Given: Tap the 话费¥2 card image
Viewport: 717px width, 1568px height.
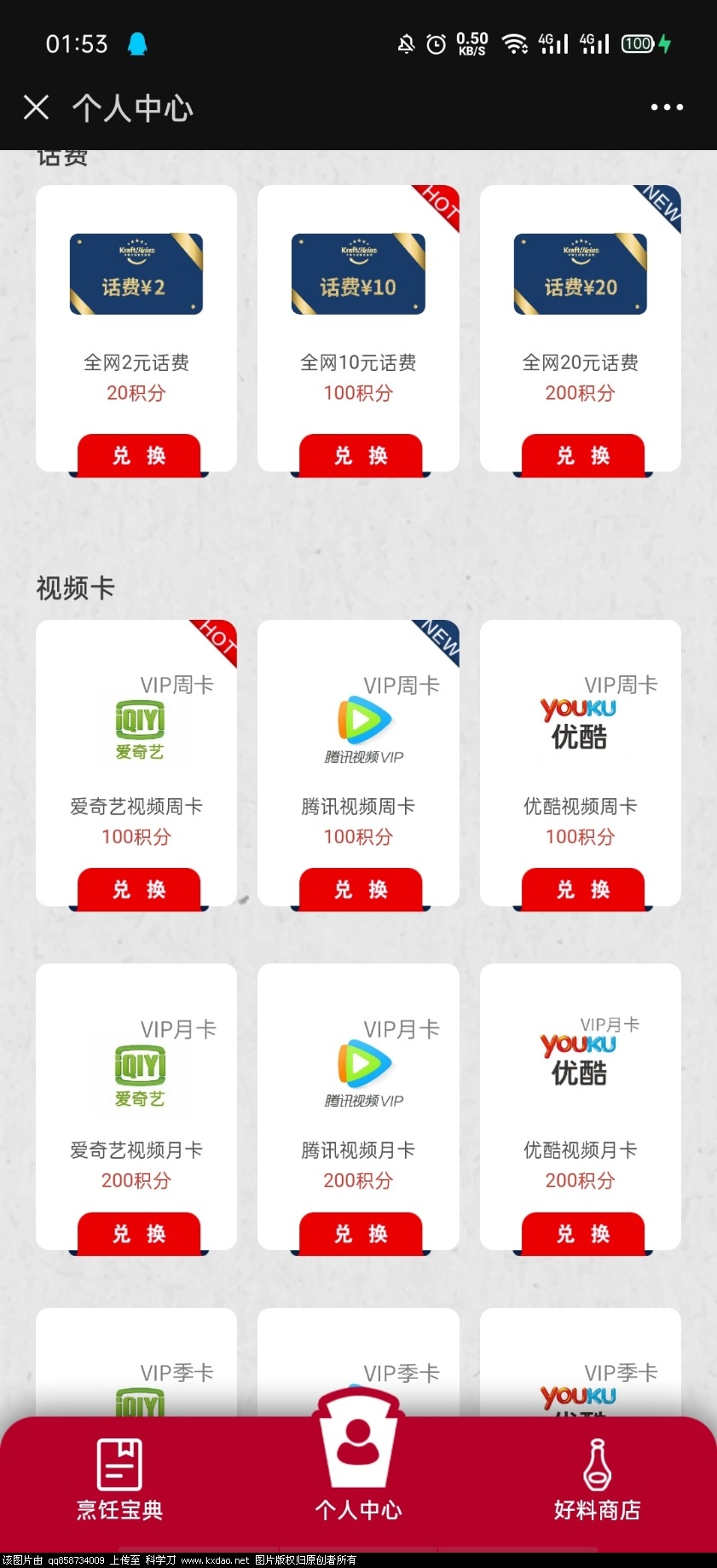Looking at the screenshot, I should click(136, 274).
